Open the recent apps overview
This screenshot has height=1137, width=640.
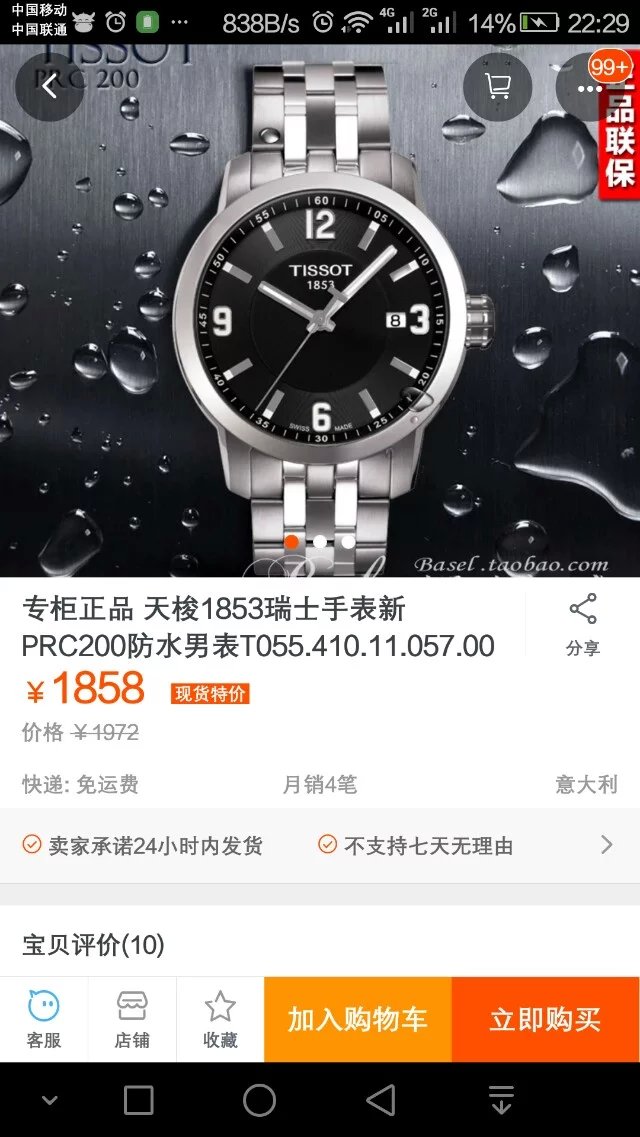tap(138, 1101)
